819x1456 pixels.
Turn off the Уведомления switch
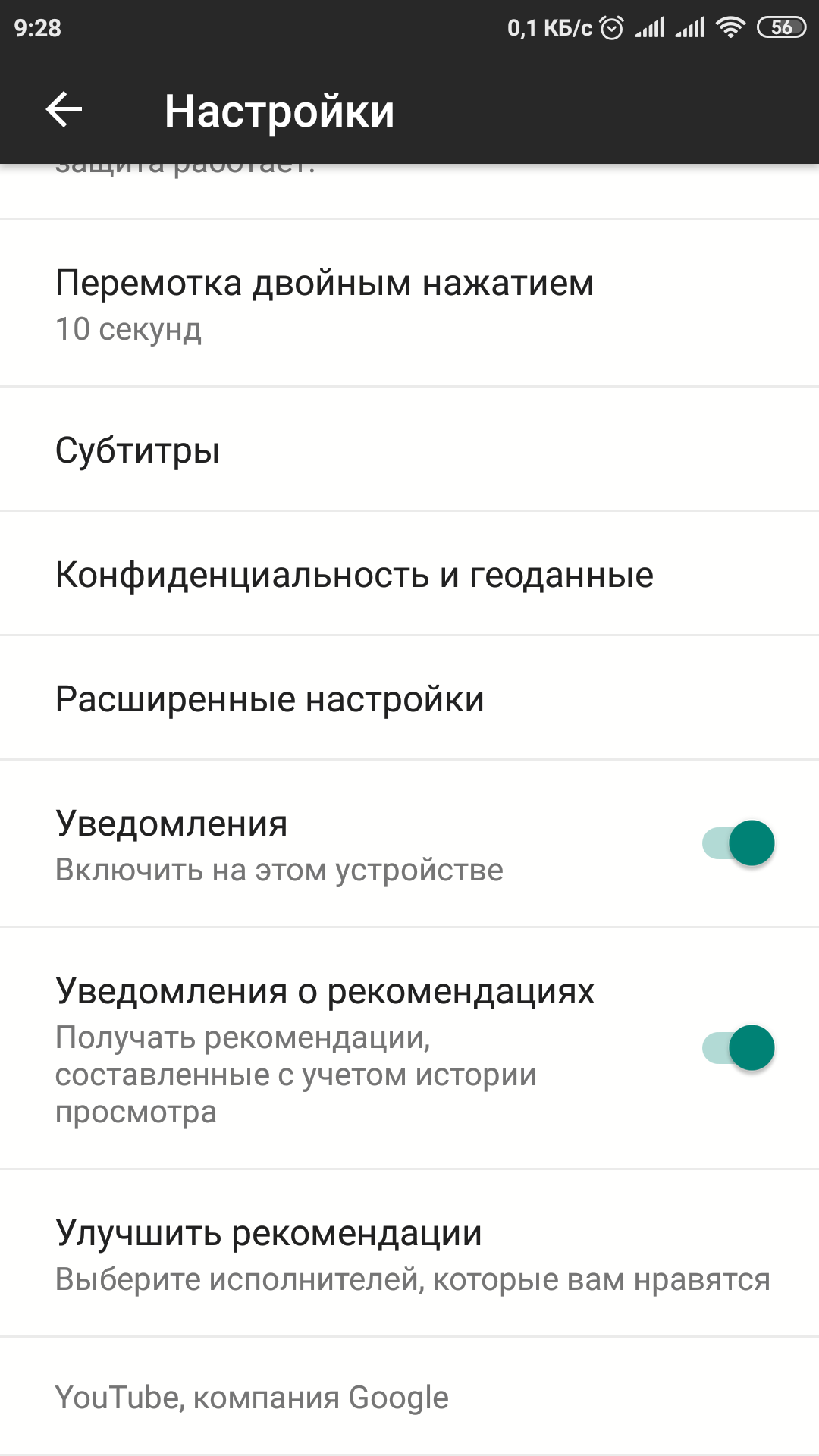point(739,843)
